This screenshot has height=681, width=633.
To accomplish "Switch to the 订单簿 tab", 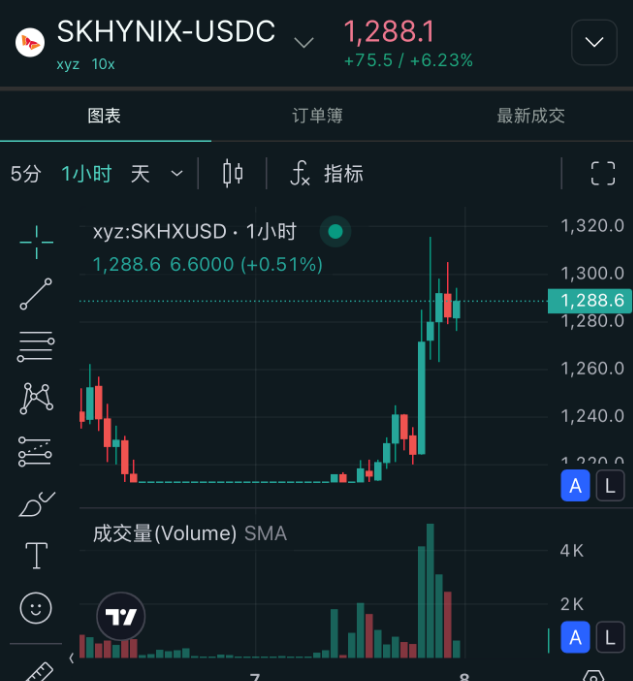I will 317,116.
